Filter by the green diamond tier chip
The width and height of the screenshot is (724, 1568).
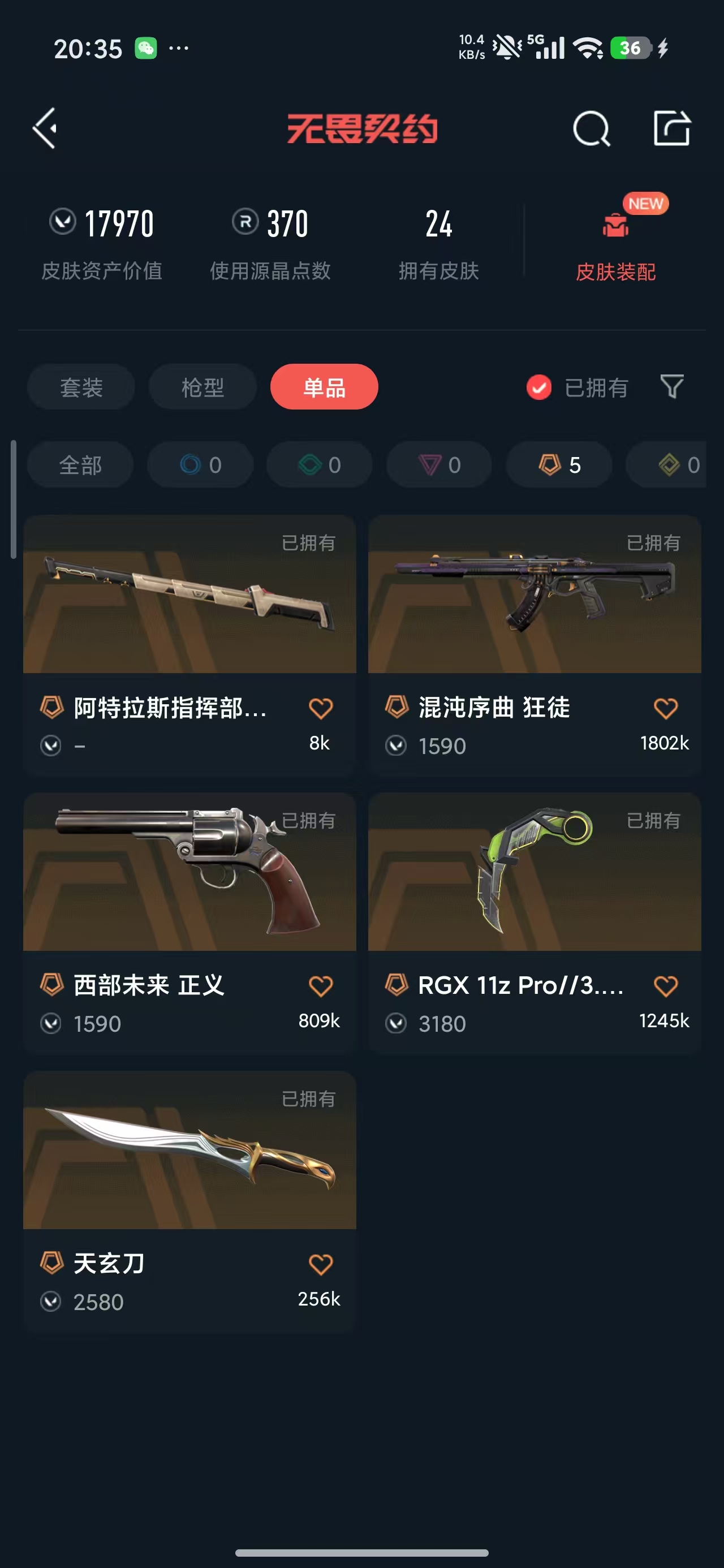coord(320,465)
